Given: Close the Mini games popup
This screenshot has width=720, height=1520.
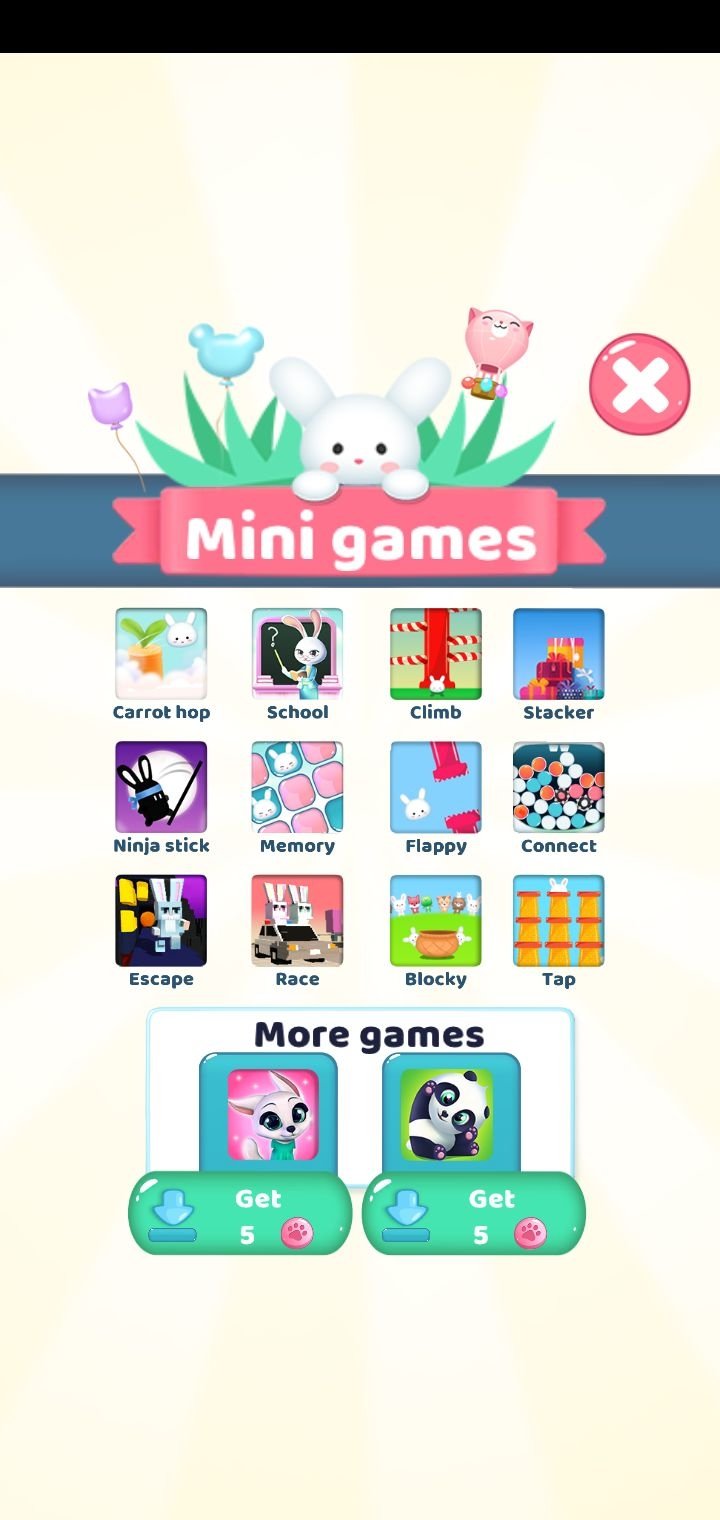Looking at the screenshot, I should click(640, 385).
